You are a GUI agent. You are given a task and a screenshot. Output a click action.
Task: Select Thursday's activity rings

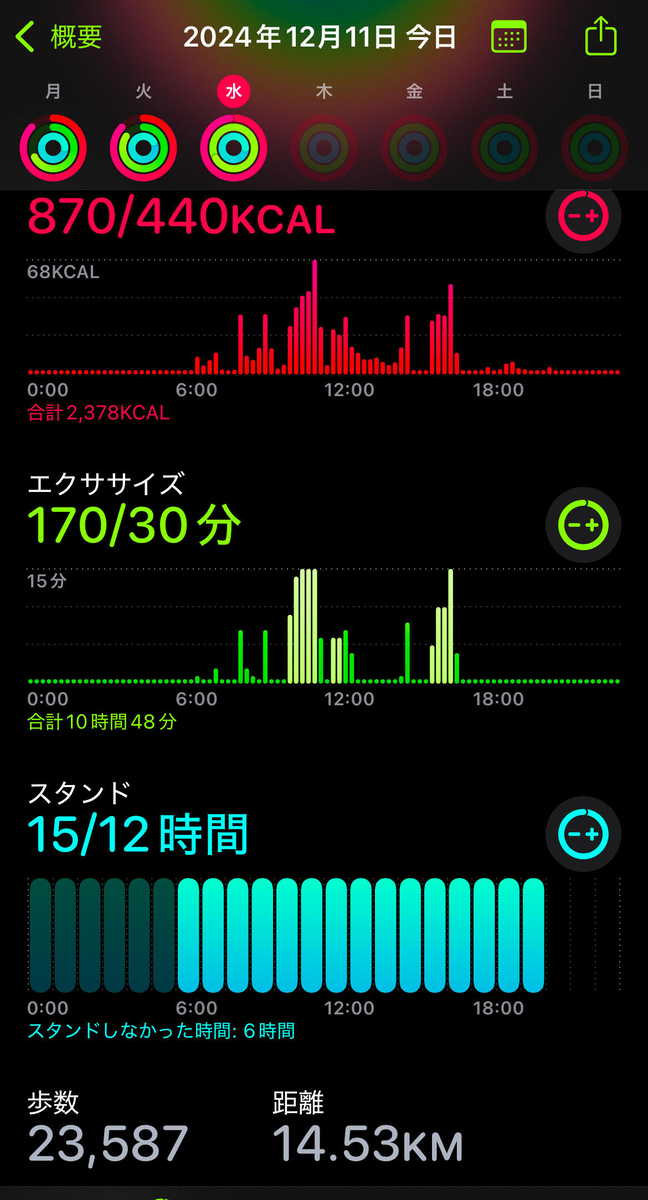[x=324, y=146]
